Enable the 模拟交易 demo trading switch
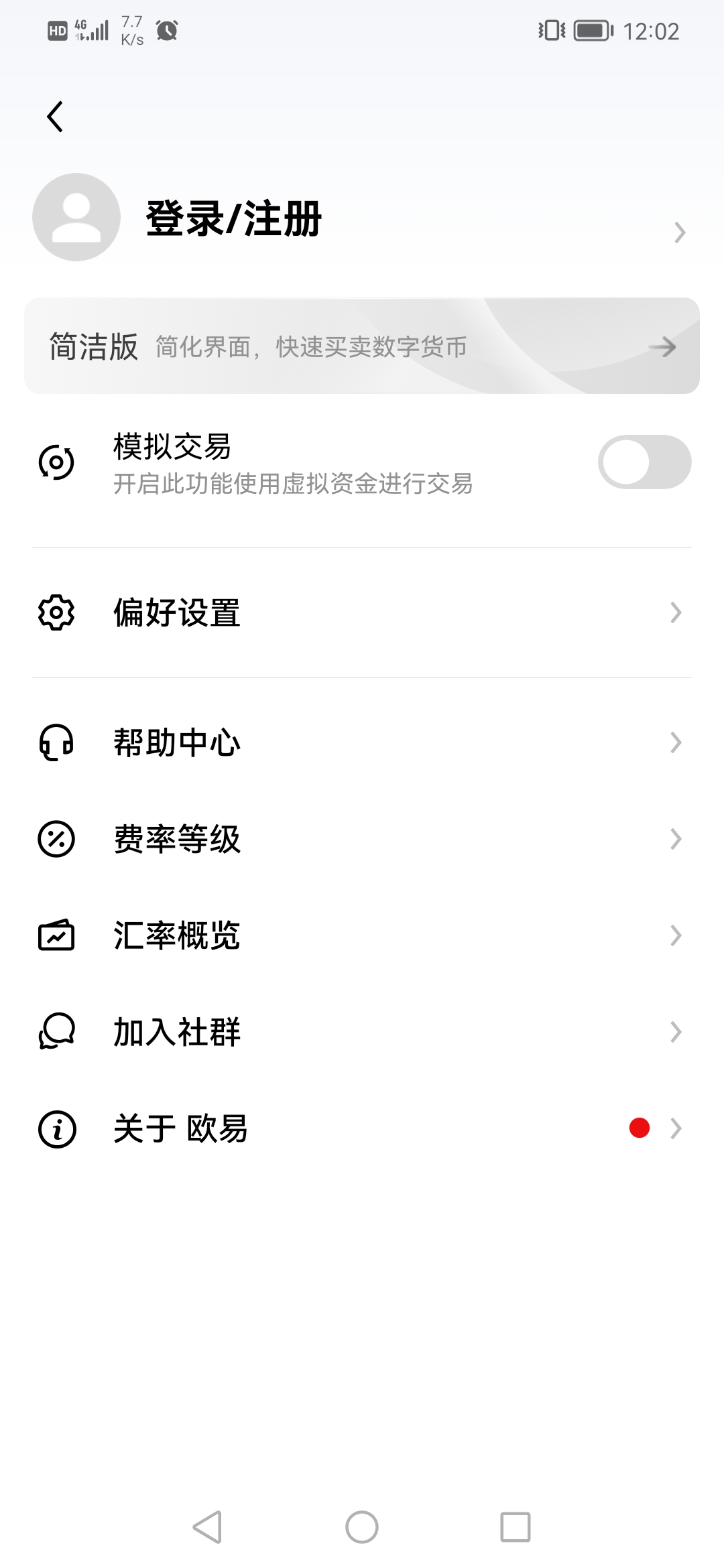 coord(644,462)
